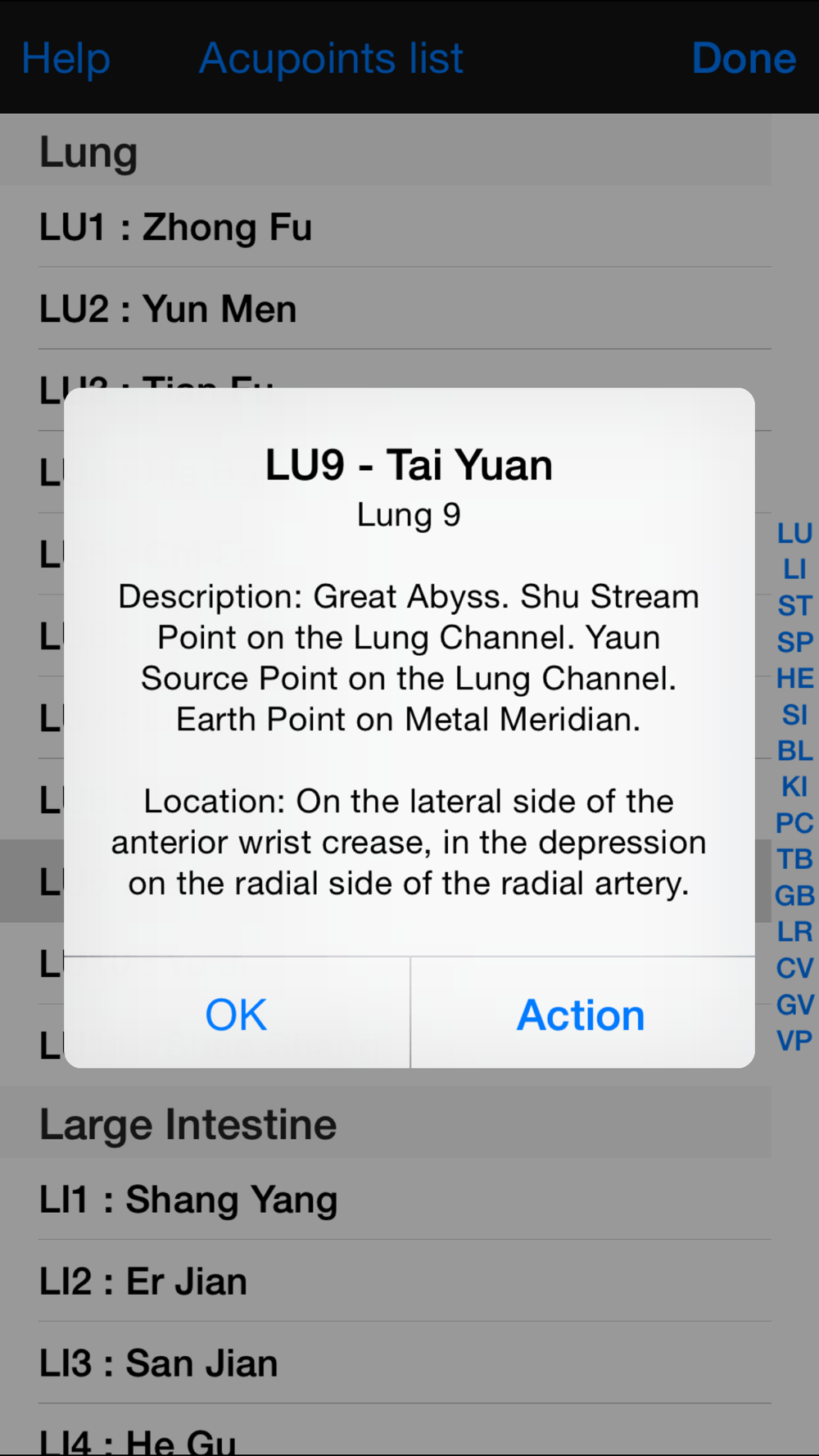Dismiss the dialog with OK
Viewport: 819px width, 1456px height.
[x=237, y=1014]
